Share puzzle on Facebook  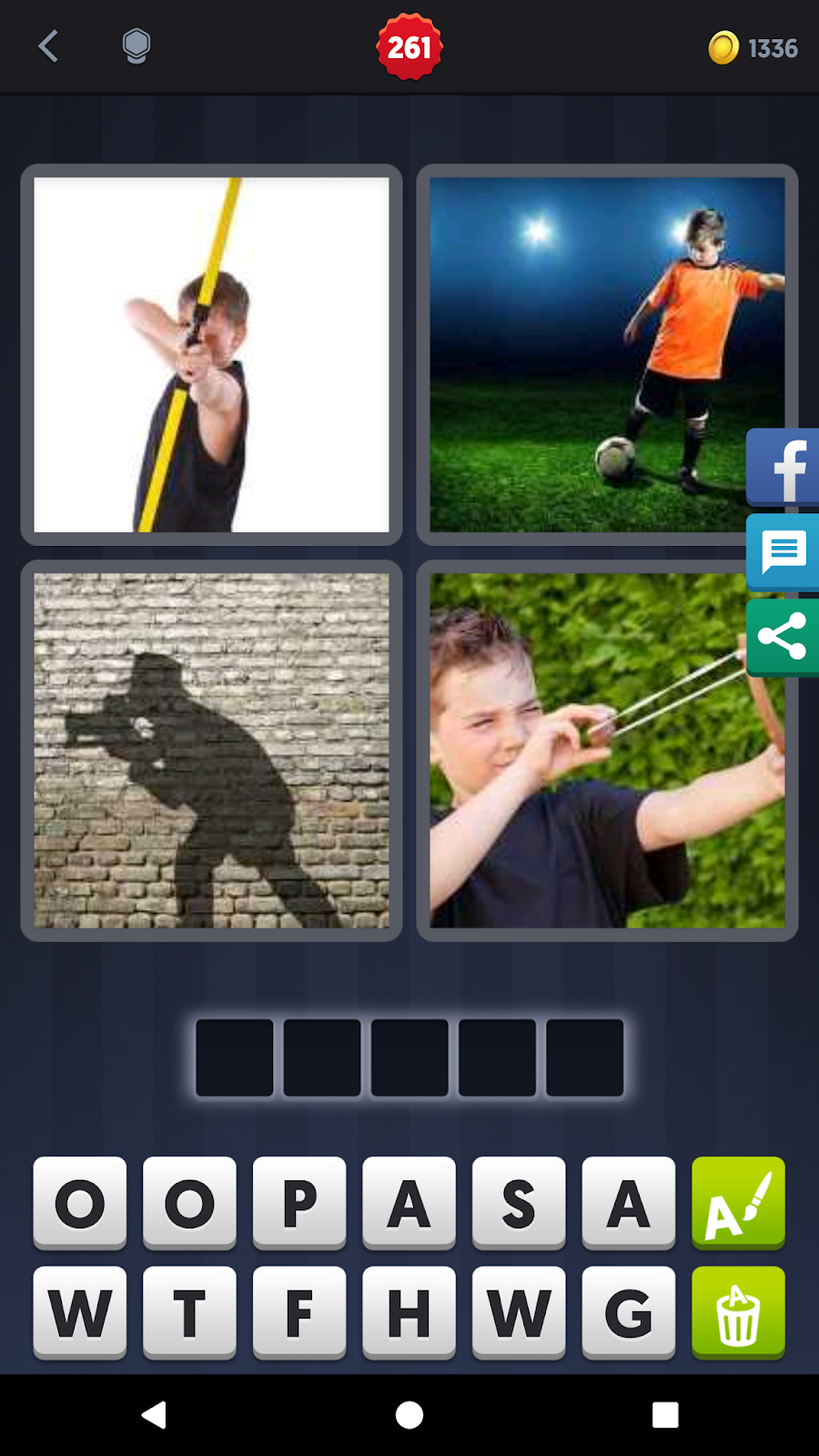tap(784, 468)
